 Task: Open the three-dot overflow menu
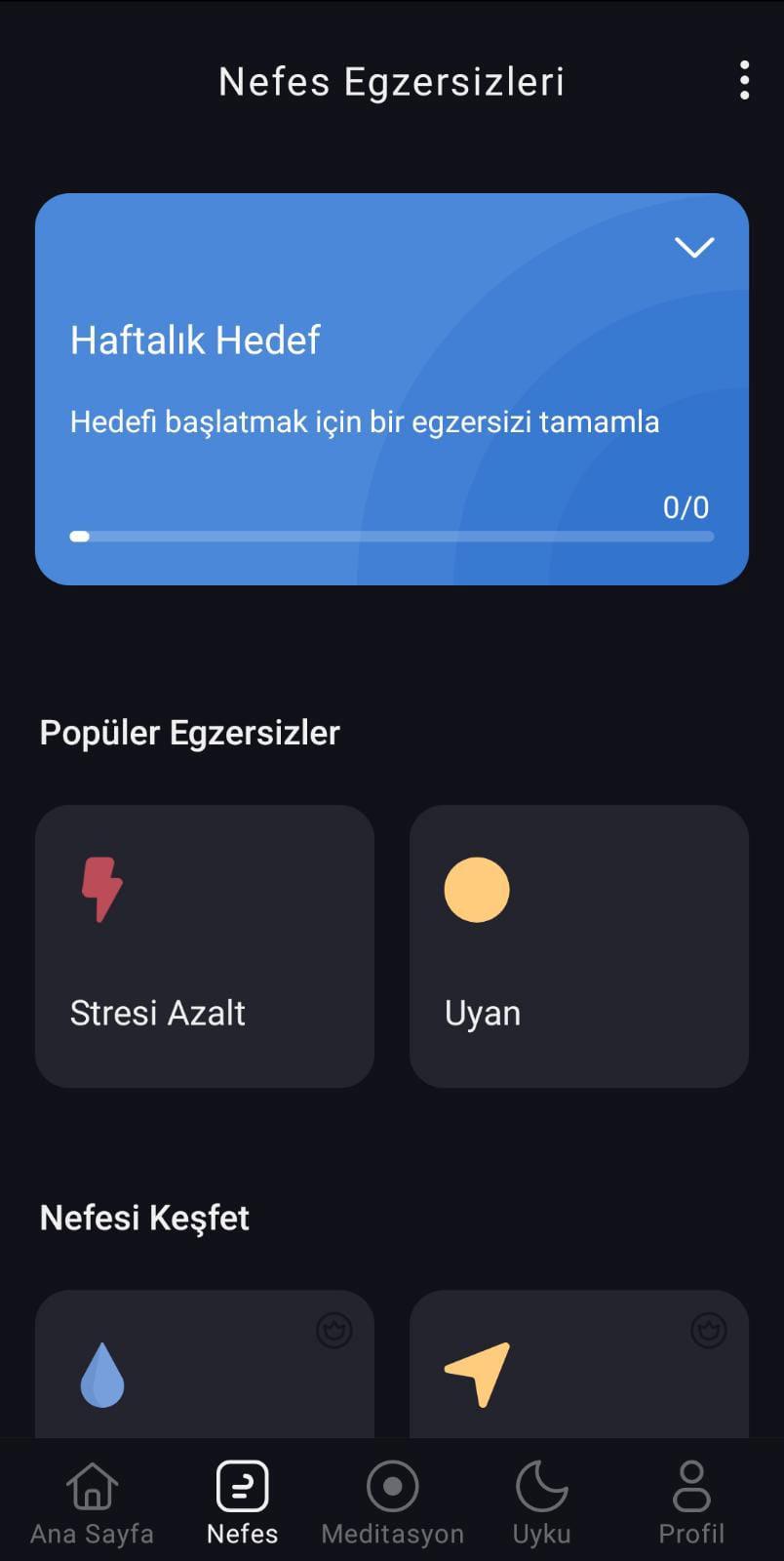[744, 80]
